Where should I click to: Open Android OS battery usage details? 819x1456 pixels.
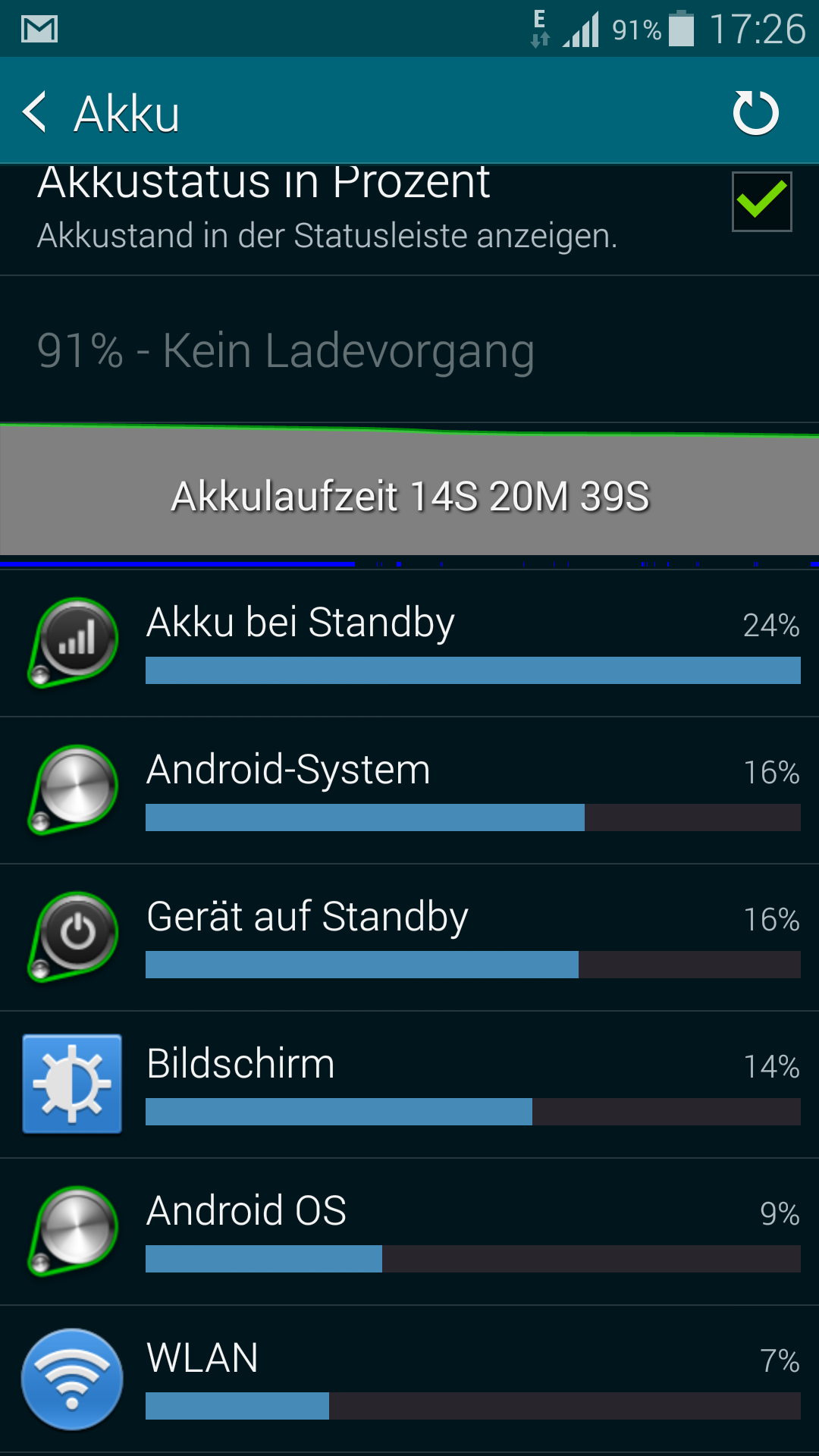(x=409, y=1232)
